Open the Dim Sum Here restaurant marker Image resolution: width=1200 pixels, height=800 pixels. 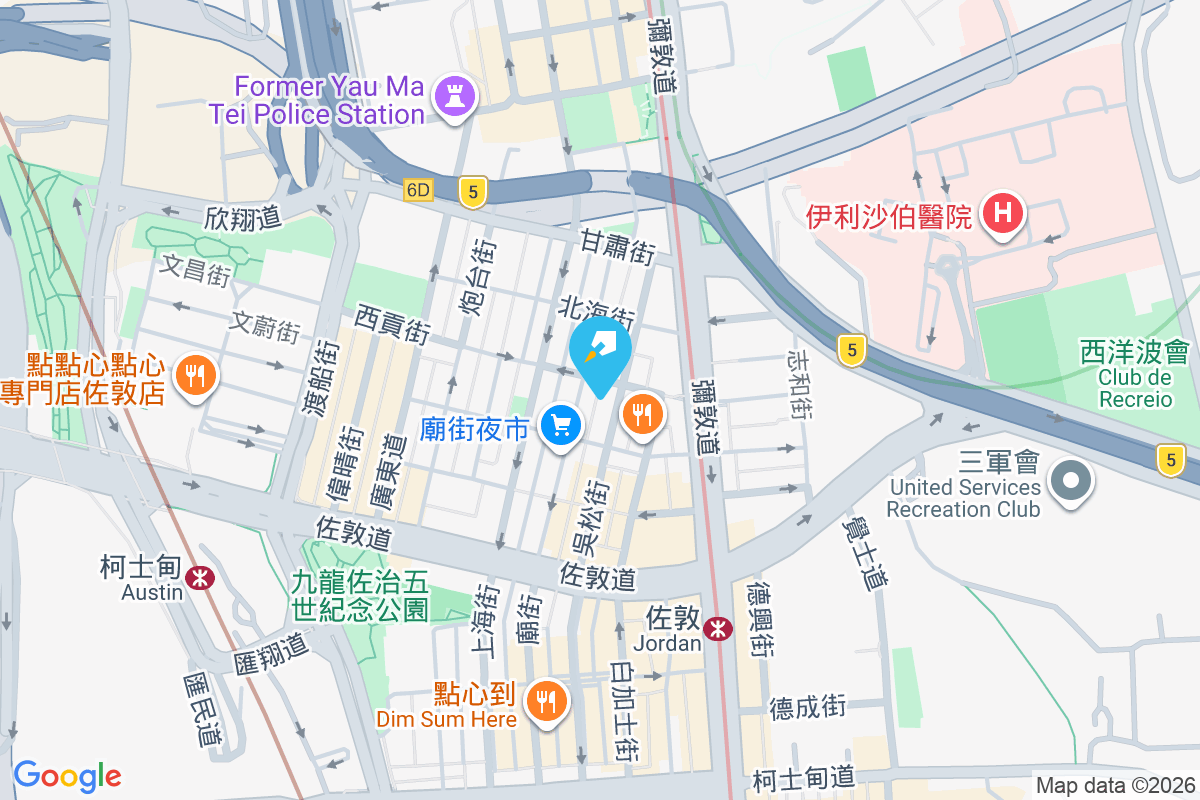pyautogui.click(x=545, y=703)
